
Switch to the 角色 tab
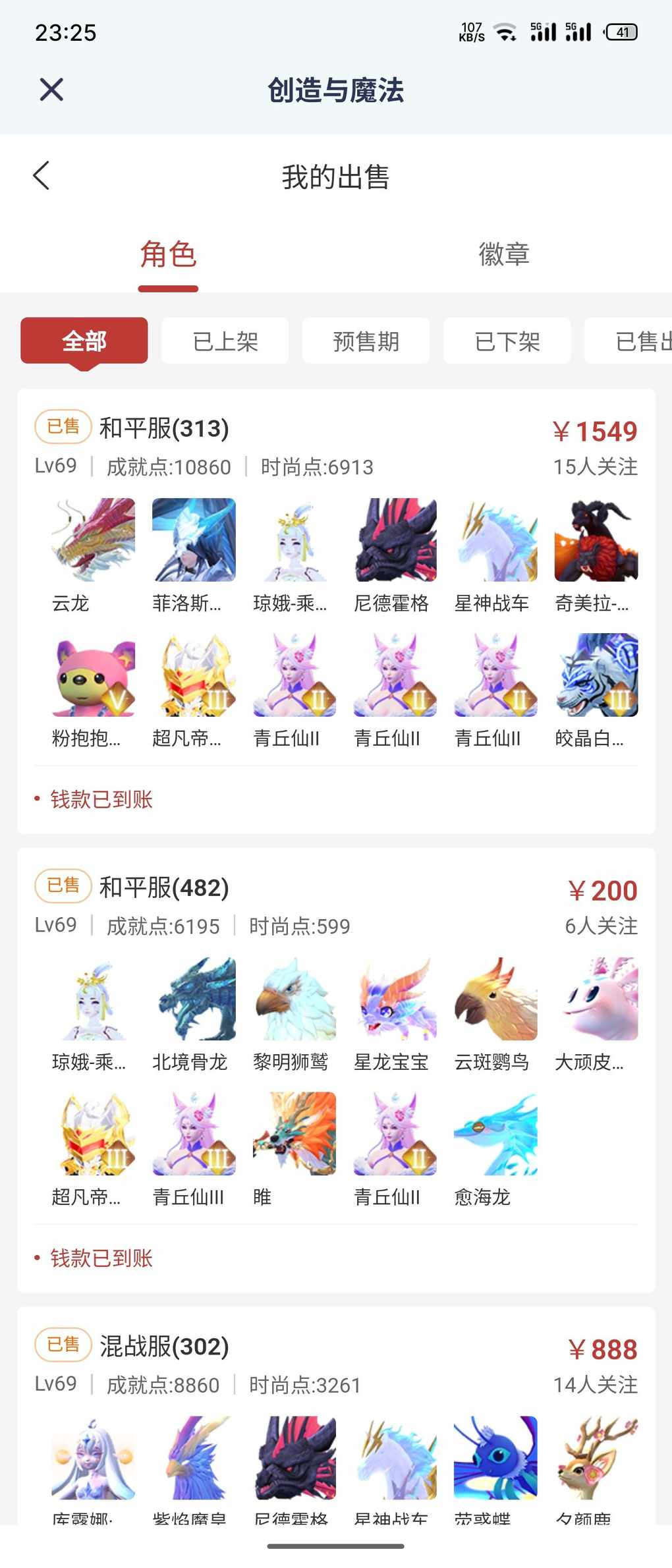coord(168,255)
